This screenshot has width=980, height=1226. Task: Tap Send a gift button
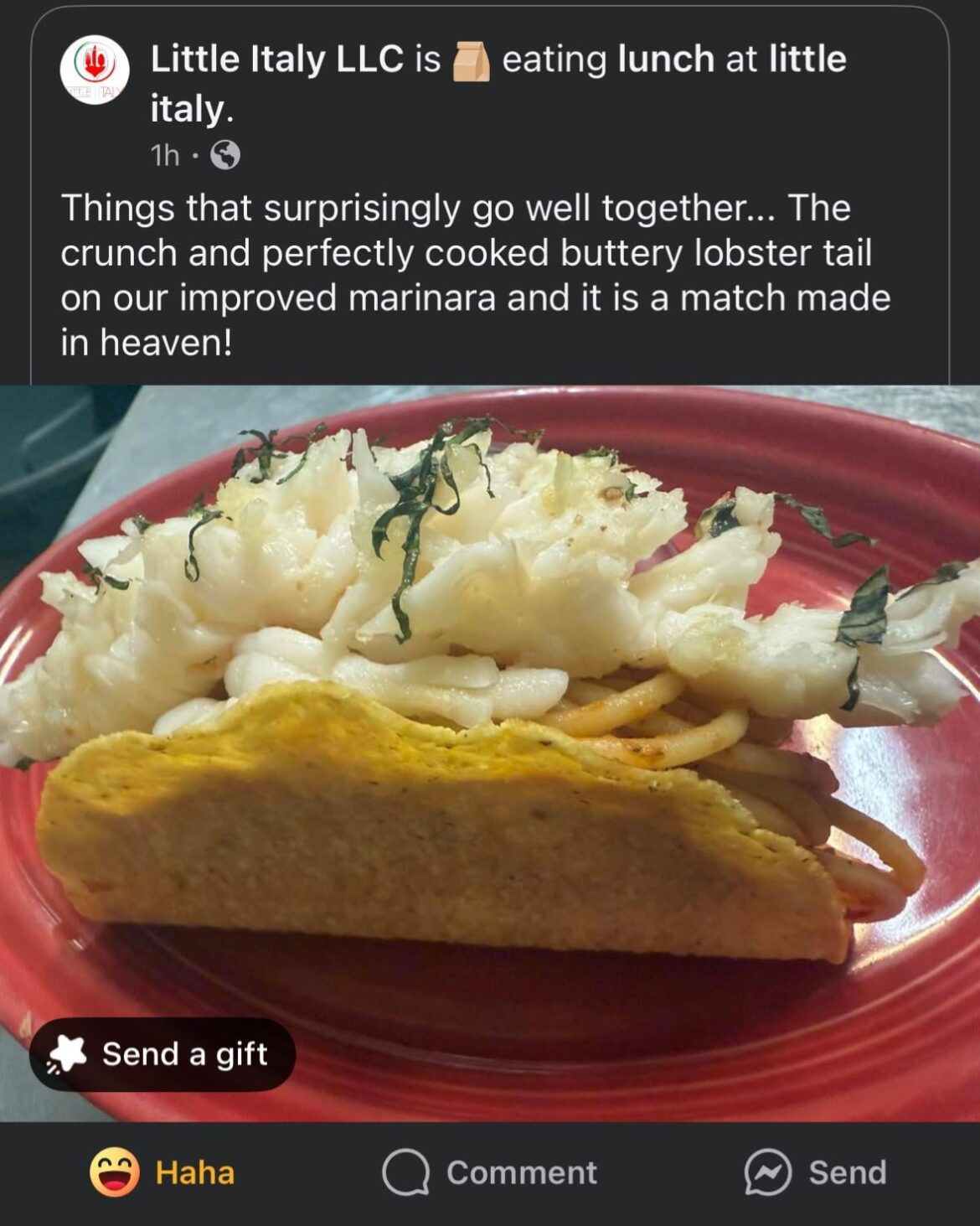(162, 1054)
